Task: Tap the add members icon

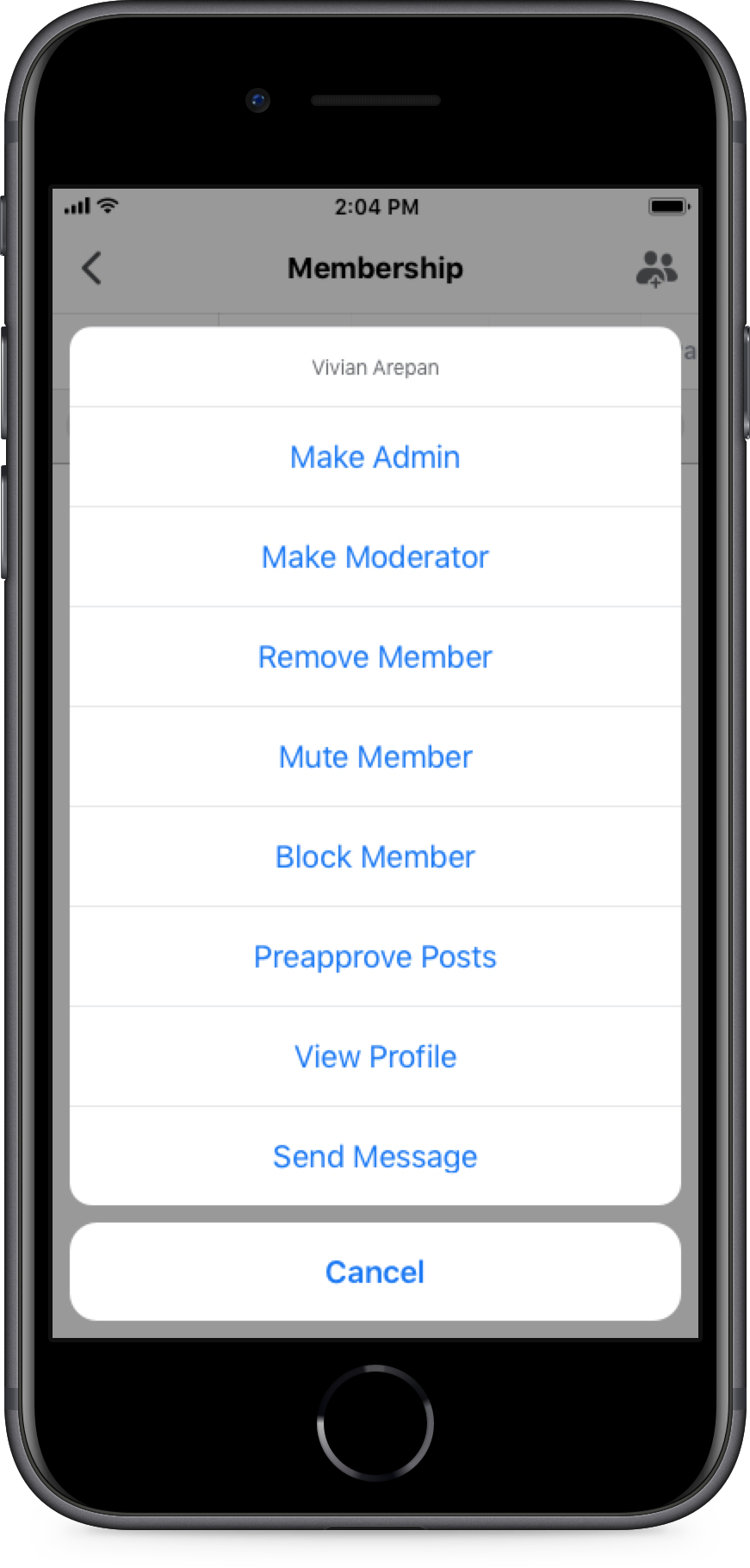Action: pos(656,269)
